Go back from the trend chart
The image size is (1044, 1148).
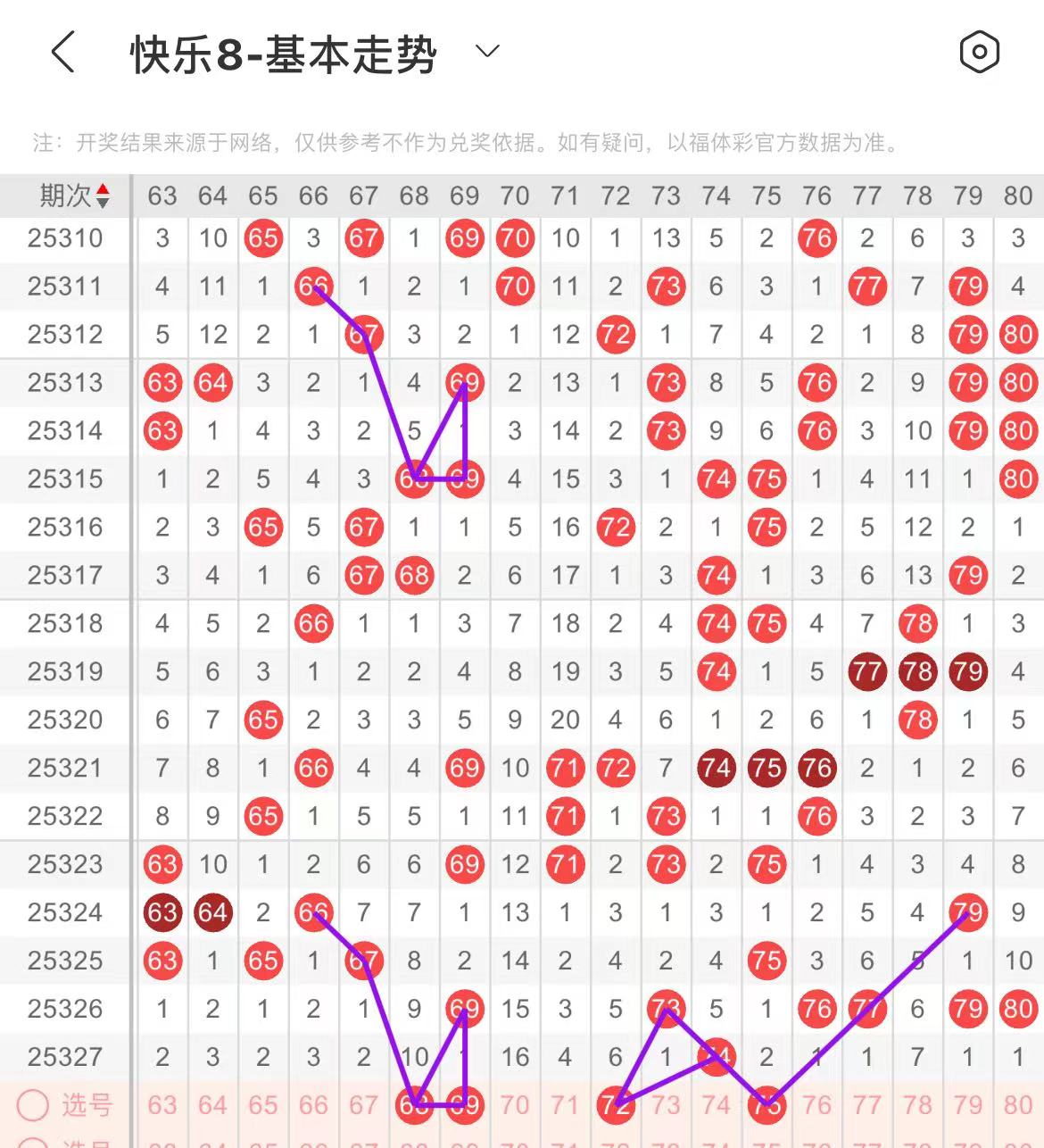point(62,52)
